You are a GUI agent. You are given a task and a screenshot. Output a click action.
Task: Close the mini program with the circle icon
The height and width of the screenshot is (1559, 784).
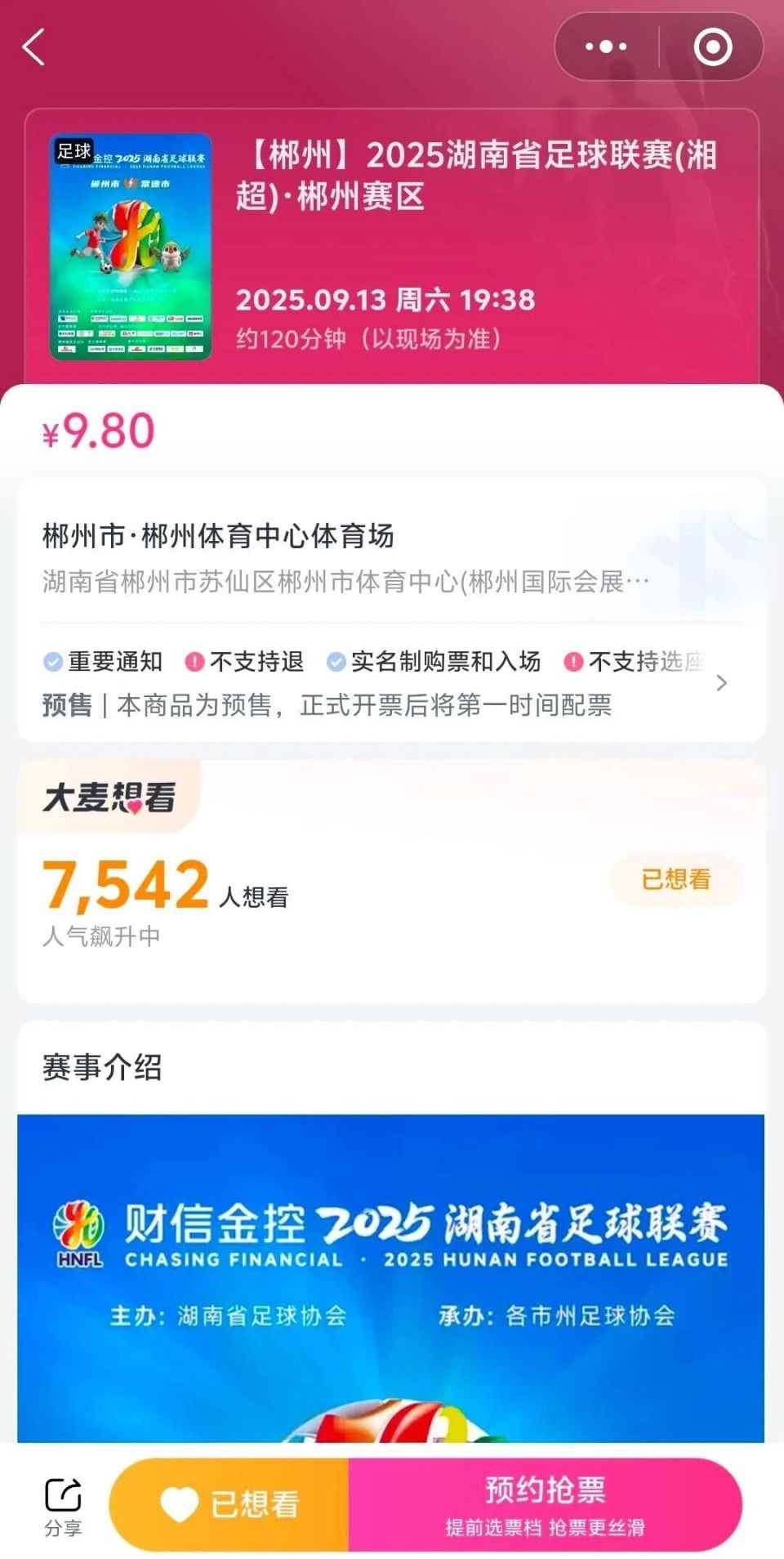(712, 47)
